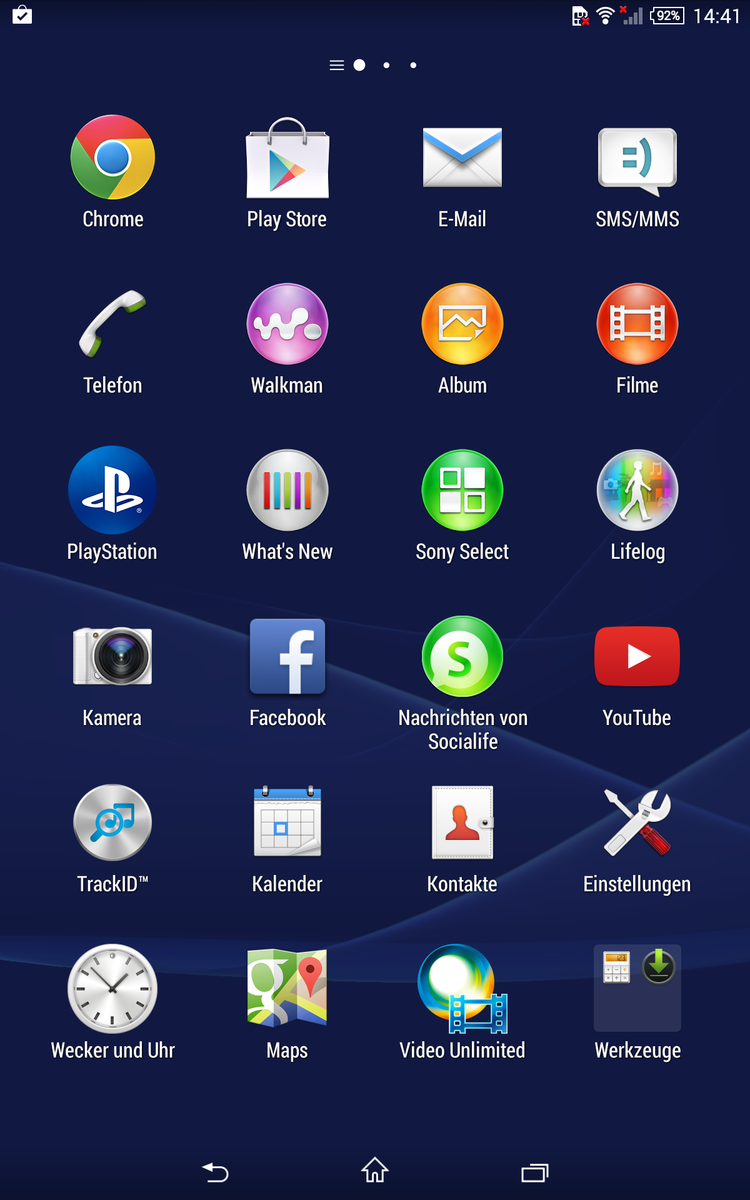Open the E-Mail app
Screen dimensions: 750x1200
(462, 159)
